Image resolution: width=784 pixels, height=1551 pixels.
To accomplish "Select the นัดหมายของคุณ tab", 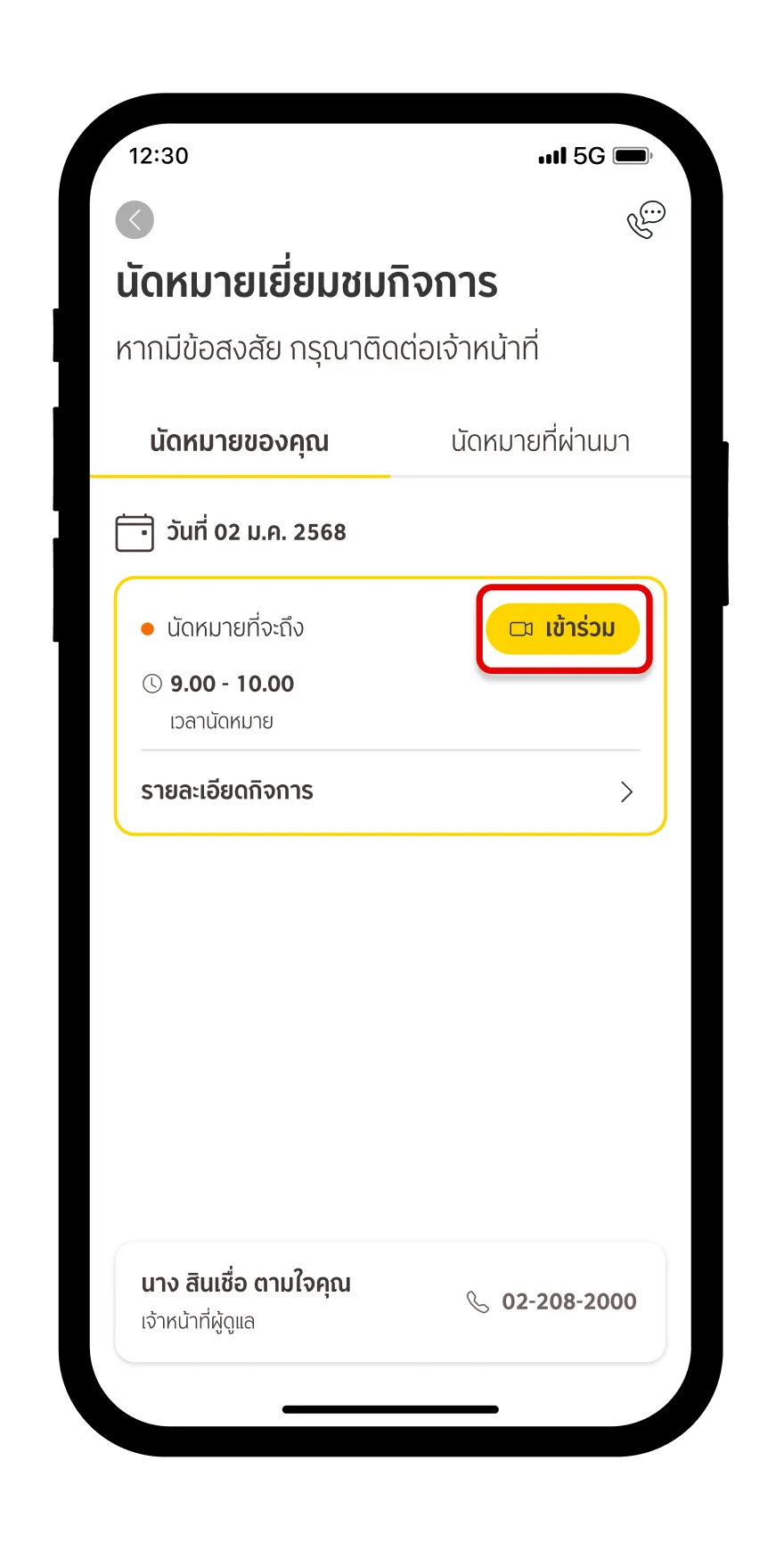I will click(x=240, y=441).
